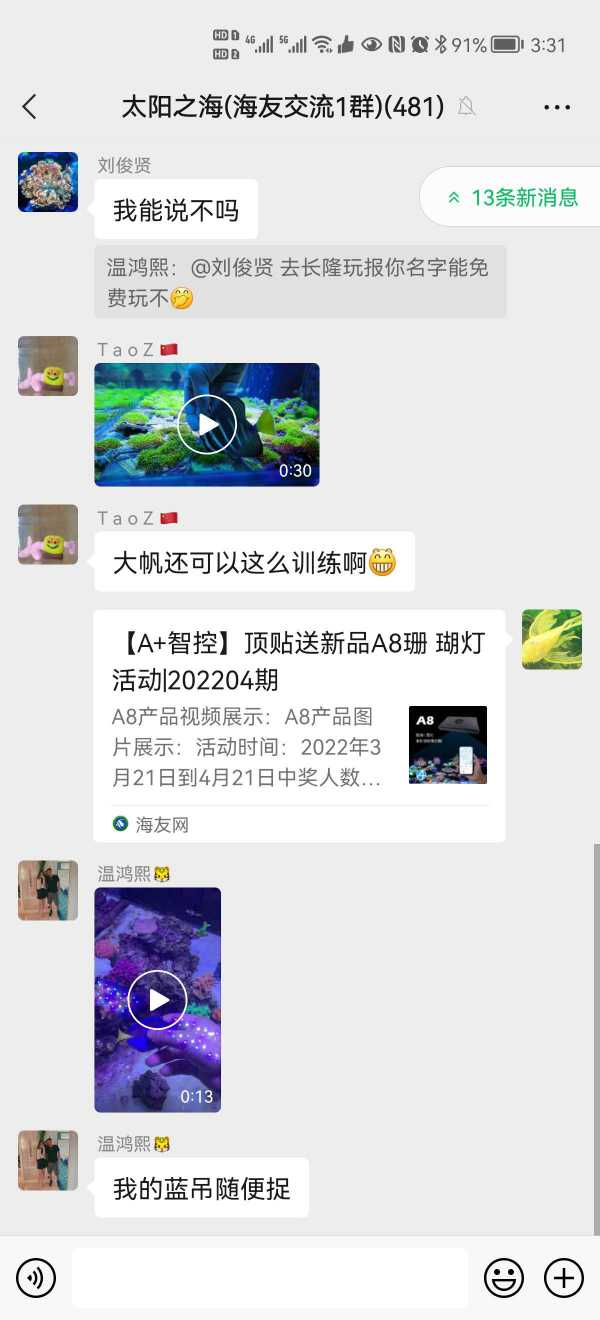Jump to the 13条新消息 unread messages

(513, 197)
